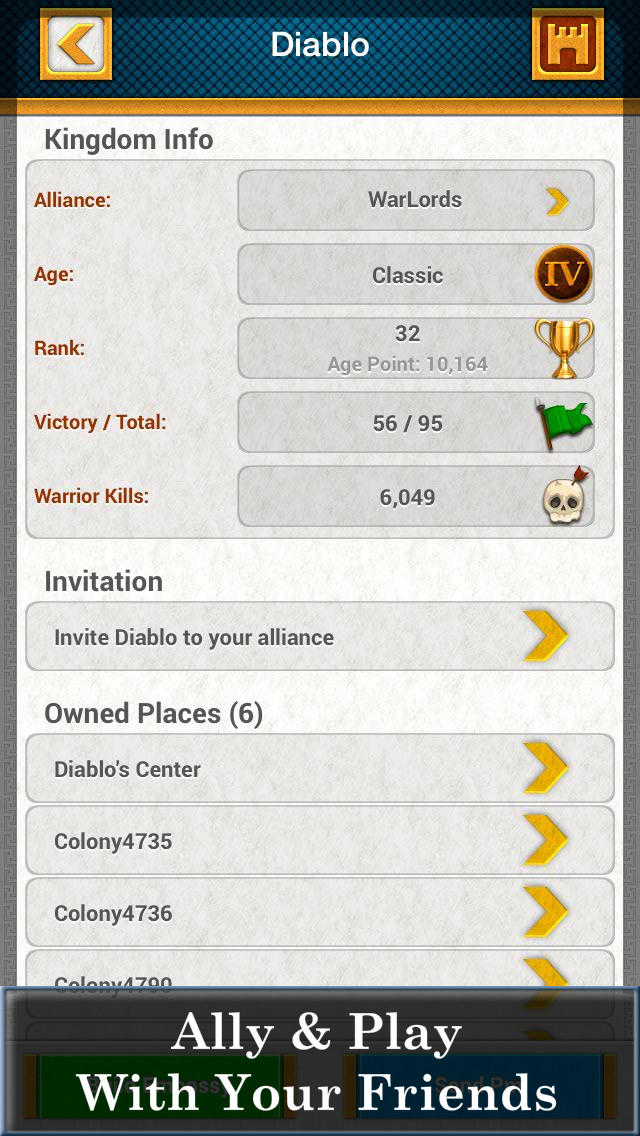Screen dimensions: 640x1136
Task: Go back using the arrow button
Action: point(75,45)
